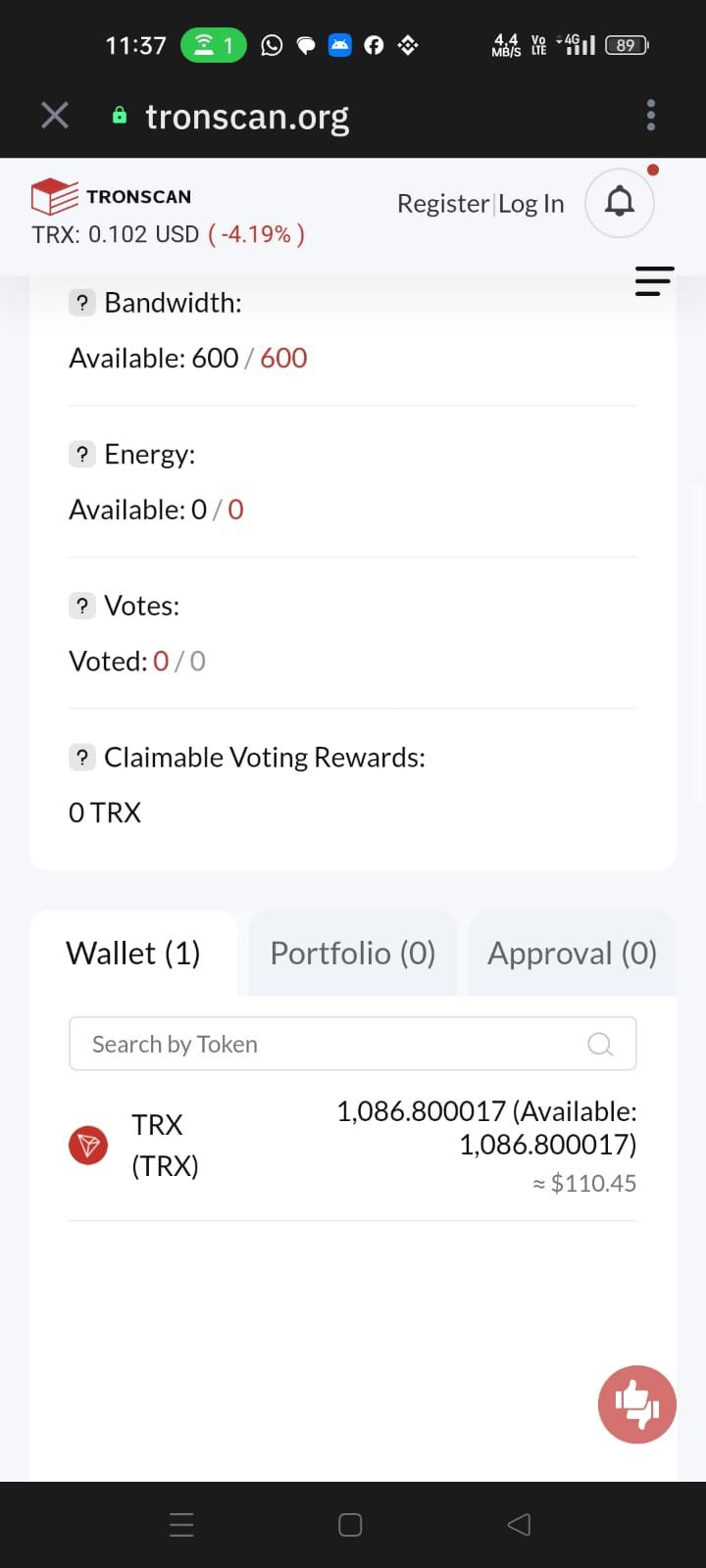Viewport: 706px width, 1568px height.
Task: Open the TRX token row
Action: 353,1146
